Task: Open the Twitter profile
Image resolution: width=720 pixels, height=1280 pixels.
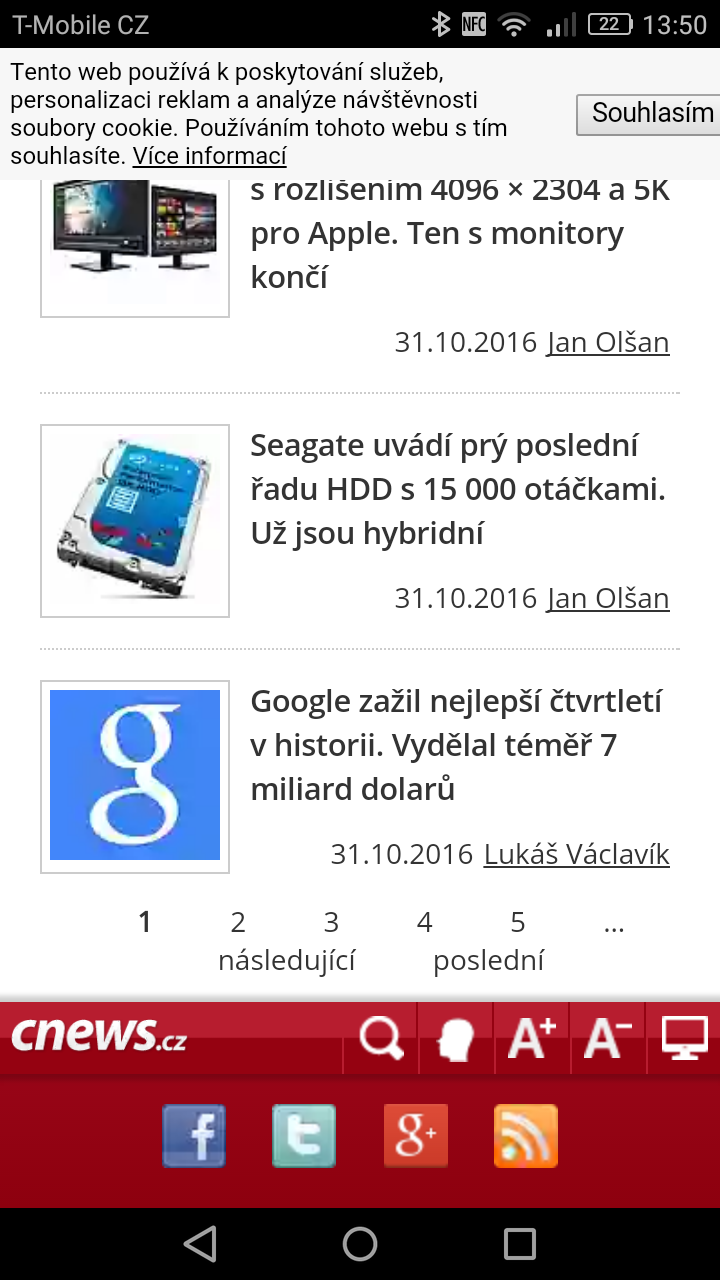Action: tap(304, 1136)
